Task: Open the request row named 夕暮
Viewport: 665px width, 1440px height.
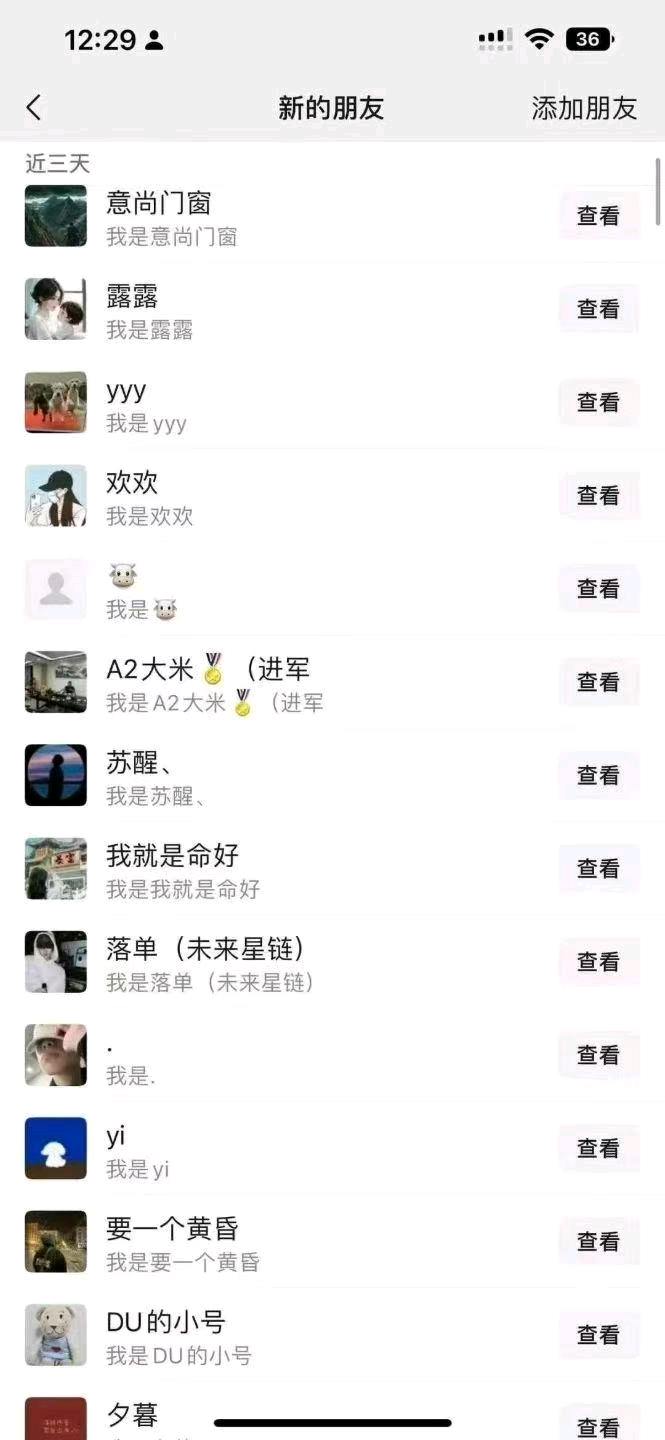Action: point(332,1415)
